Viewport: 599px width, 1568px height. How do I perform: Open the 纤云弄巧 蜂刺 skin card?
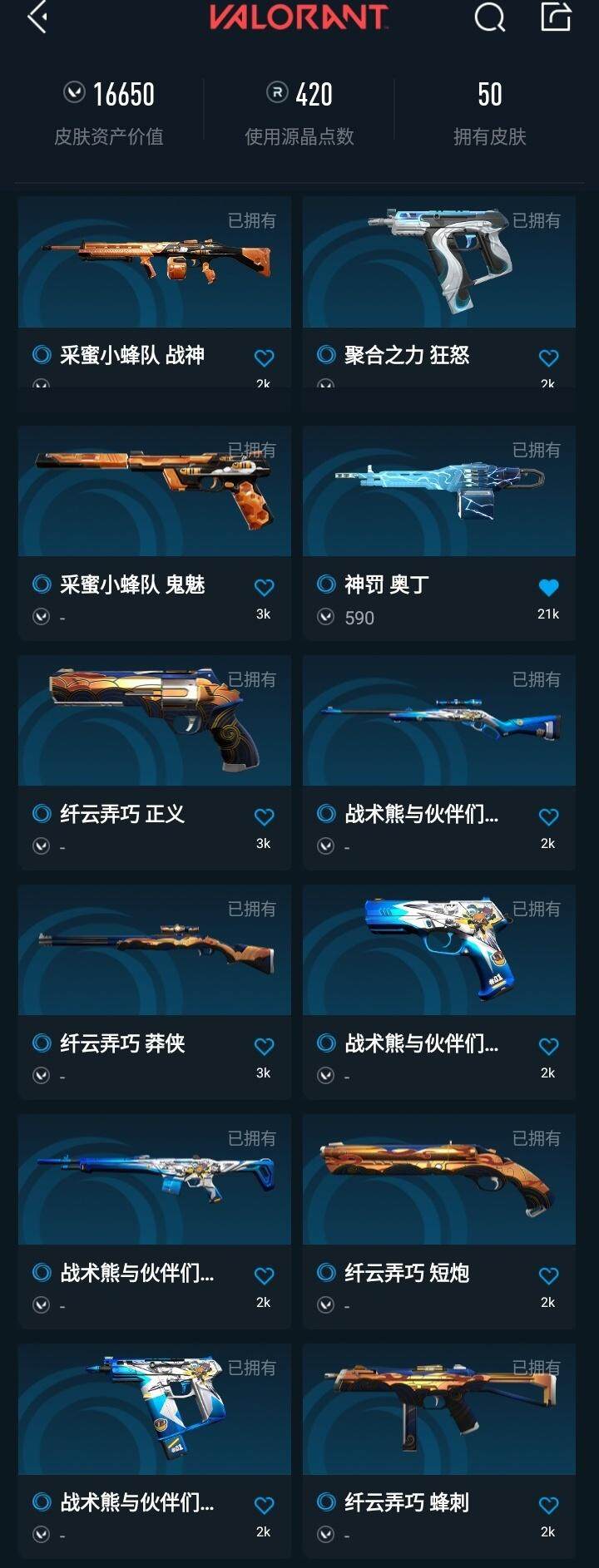point(438,1409)
